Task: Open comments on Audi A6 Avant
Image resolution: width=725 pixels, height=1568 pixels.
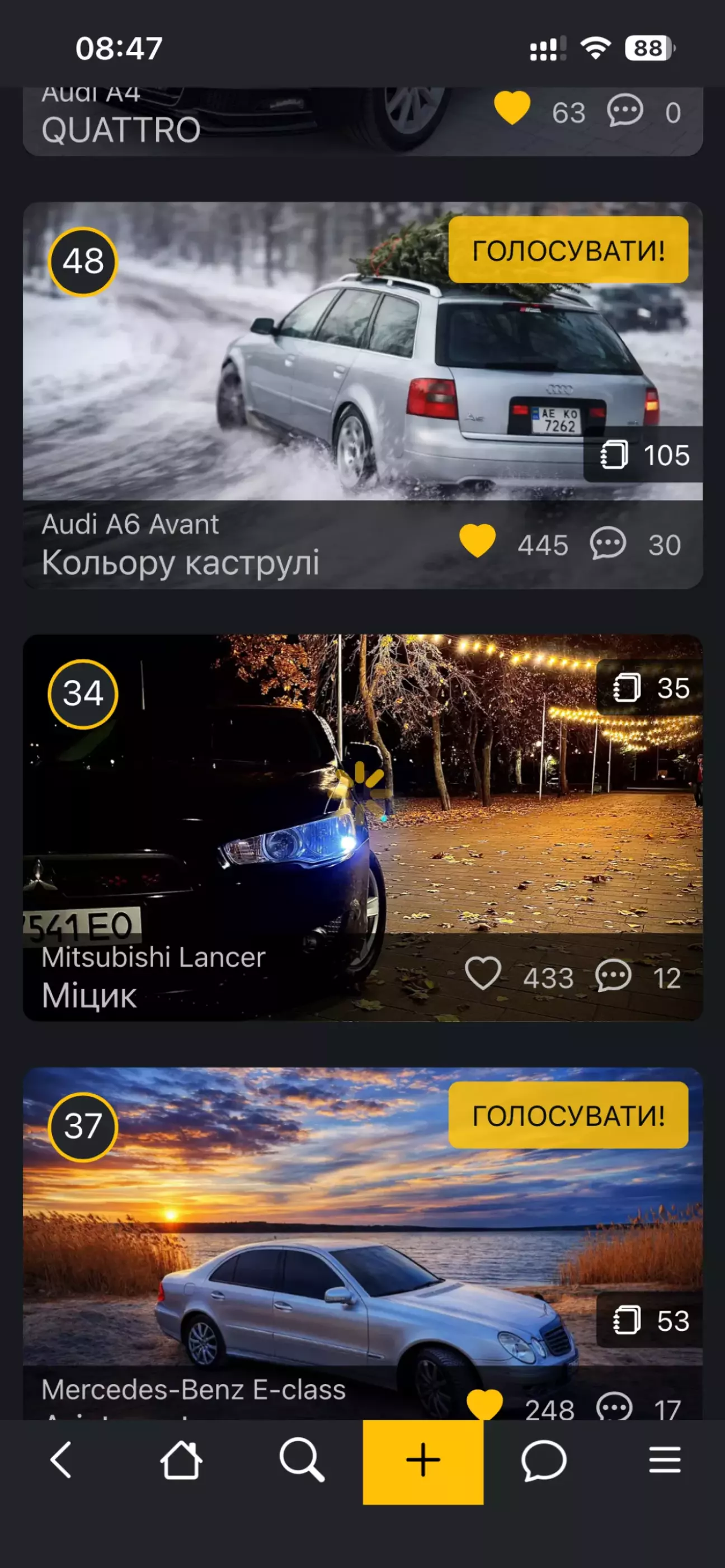Action: (608, 542)
